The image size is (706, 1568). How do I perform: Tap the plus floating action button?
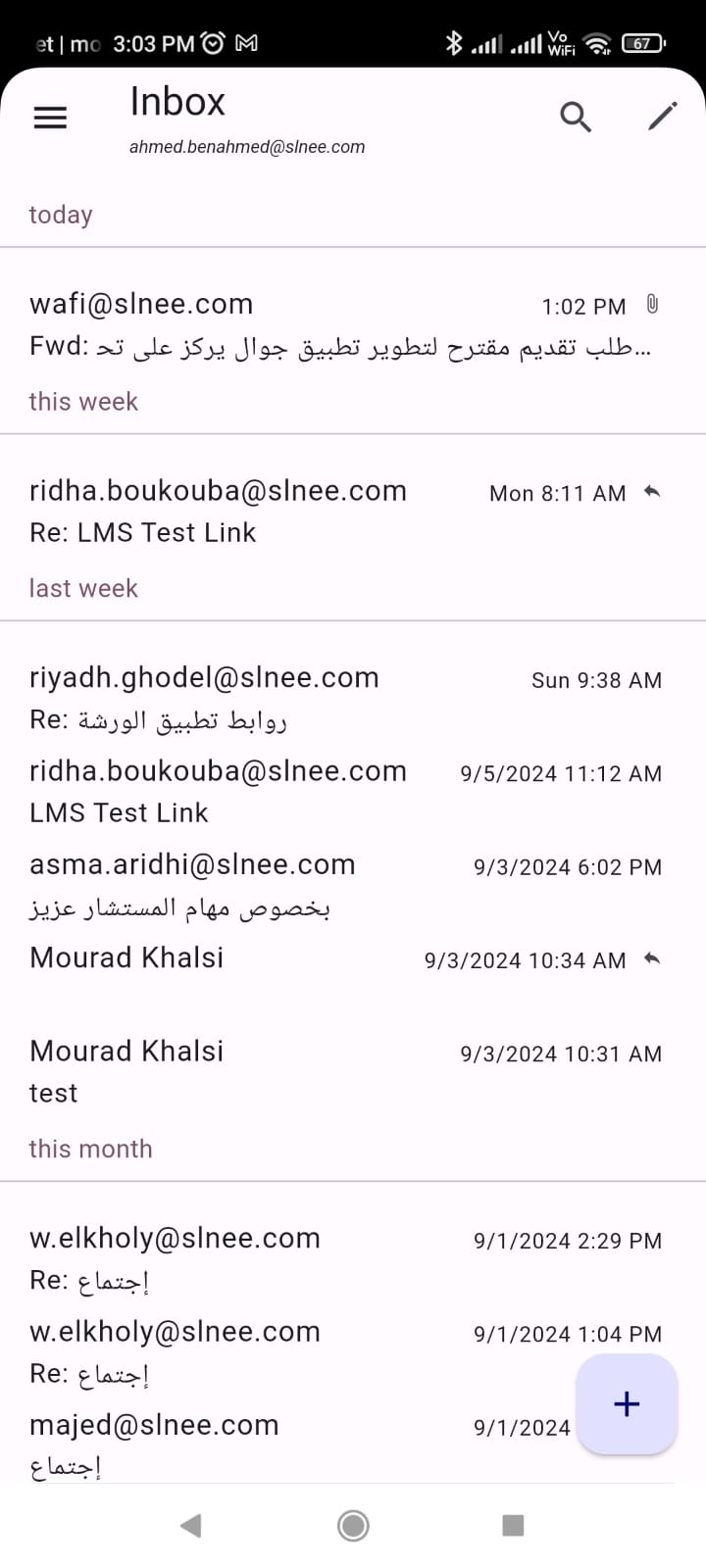tap(627, 1403)
